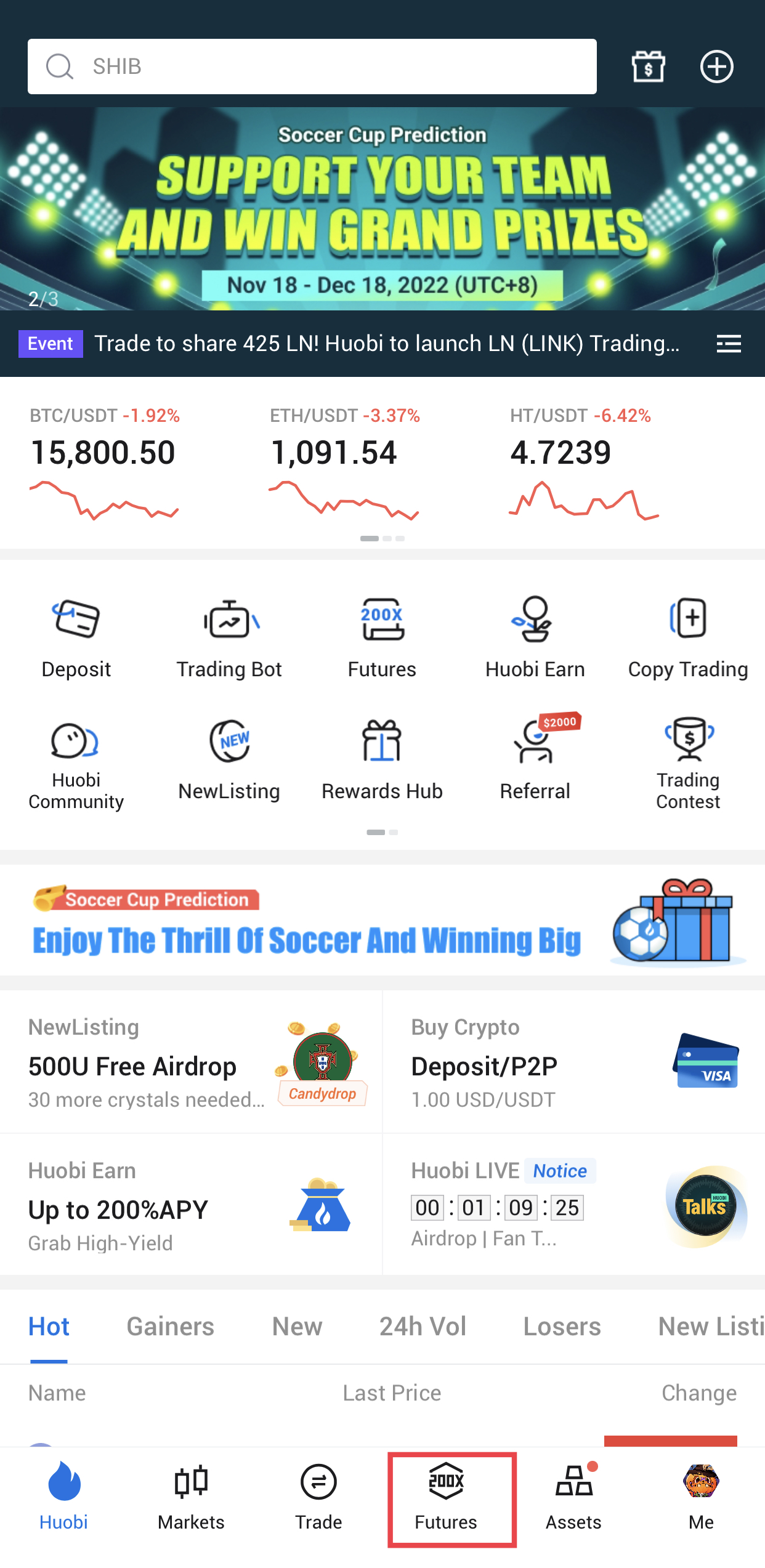Open the Soccer Cup Prediction top banner
The width and height of the screenshot is (765, 1568).
pos(382,209)
